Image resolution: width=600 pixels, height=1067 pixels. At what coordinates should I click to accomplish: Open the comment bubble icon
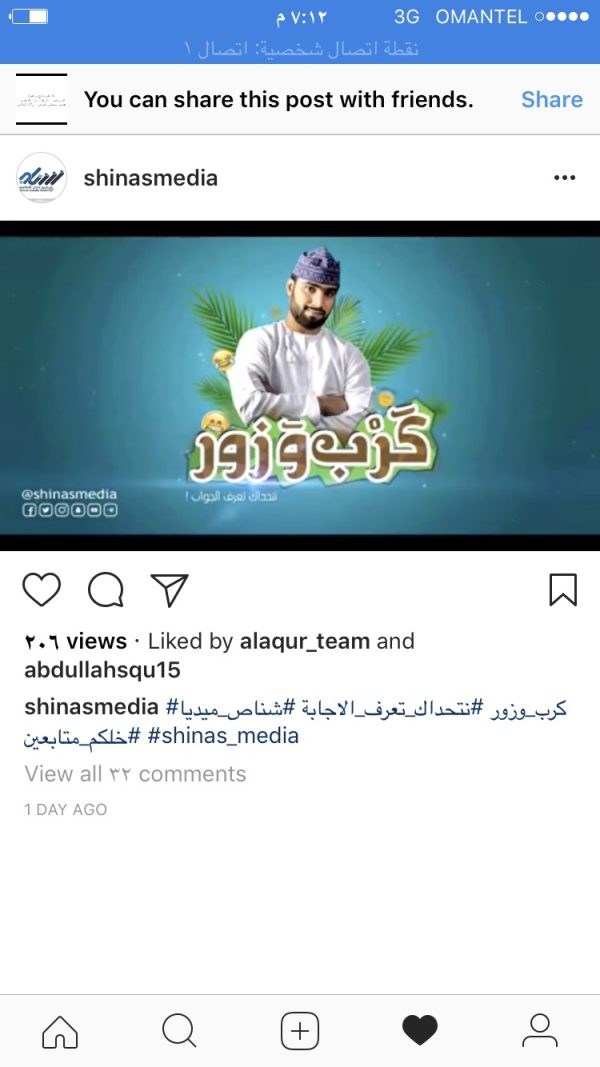(105, 590)
